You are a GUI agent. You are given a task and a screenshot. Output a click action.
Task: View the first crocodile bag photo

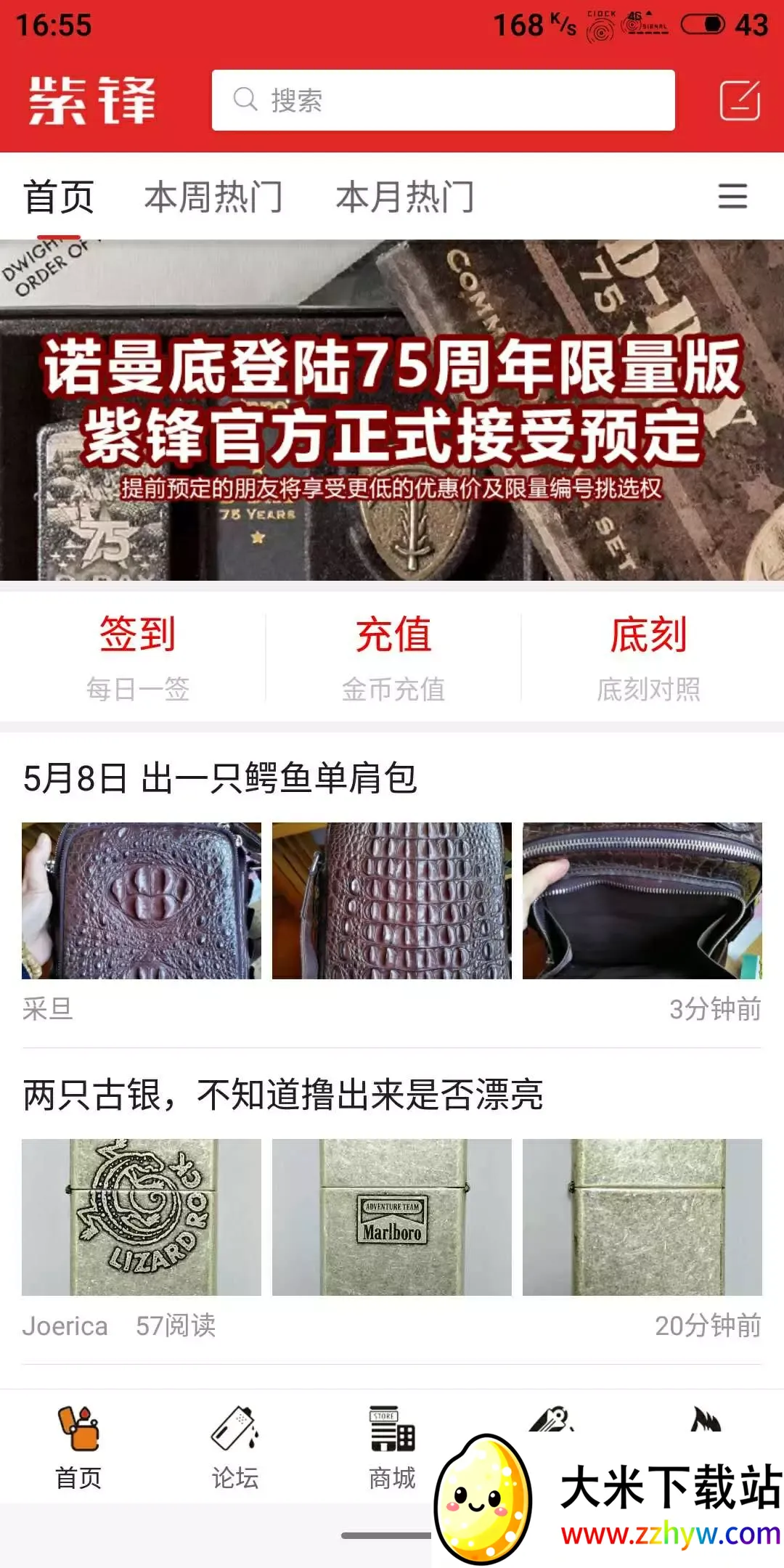142,900
